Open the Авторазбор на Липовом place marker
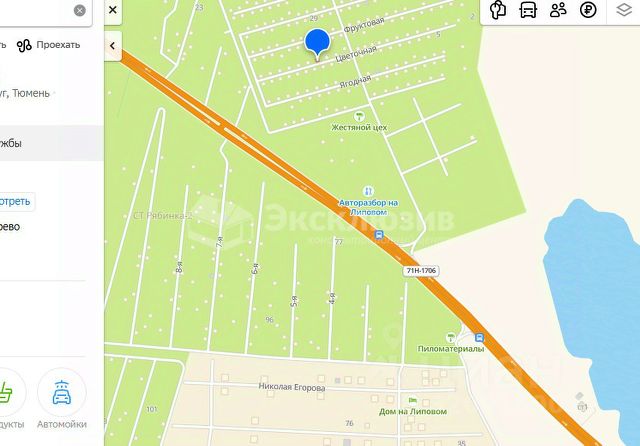Image resolution: width=640 pixels, height=446 pixels. coord(368,191)
